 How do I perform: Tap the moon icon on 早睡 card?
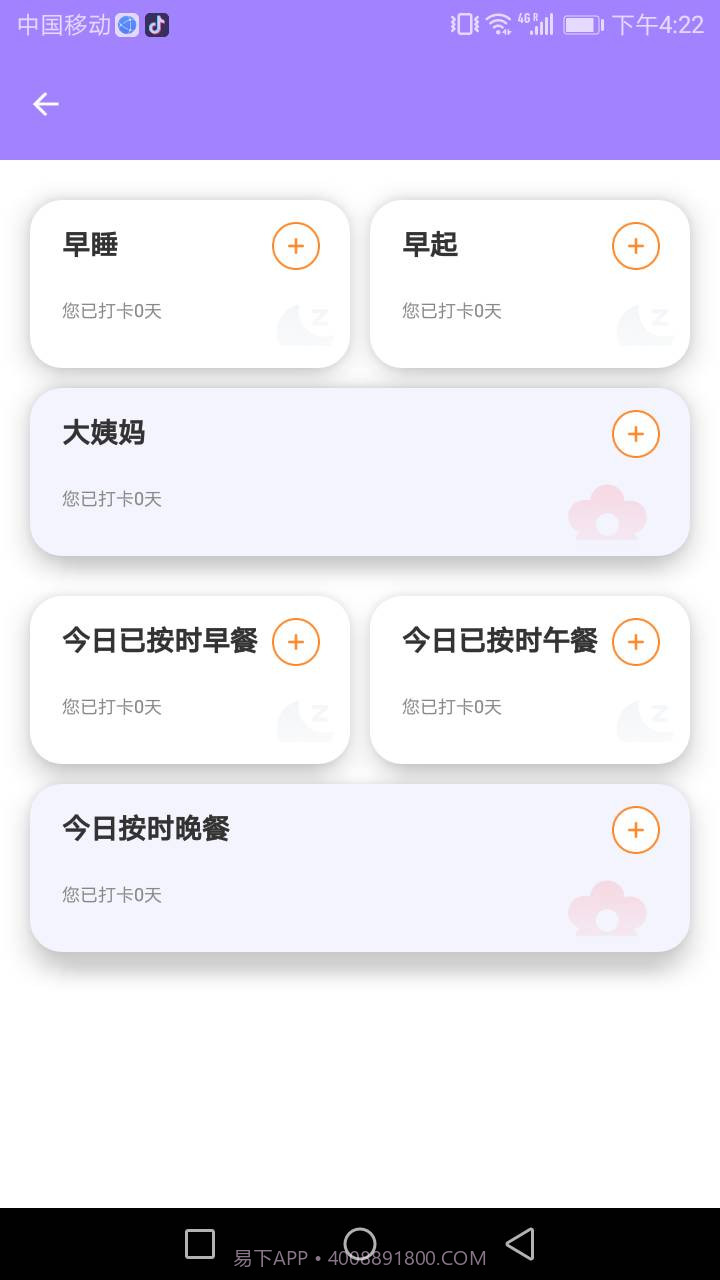[305, 322]
